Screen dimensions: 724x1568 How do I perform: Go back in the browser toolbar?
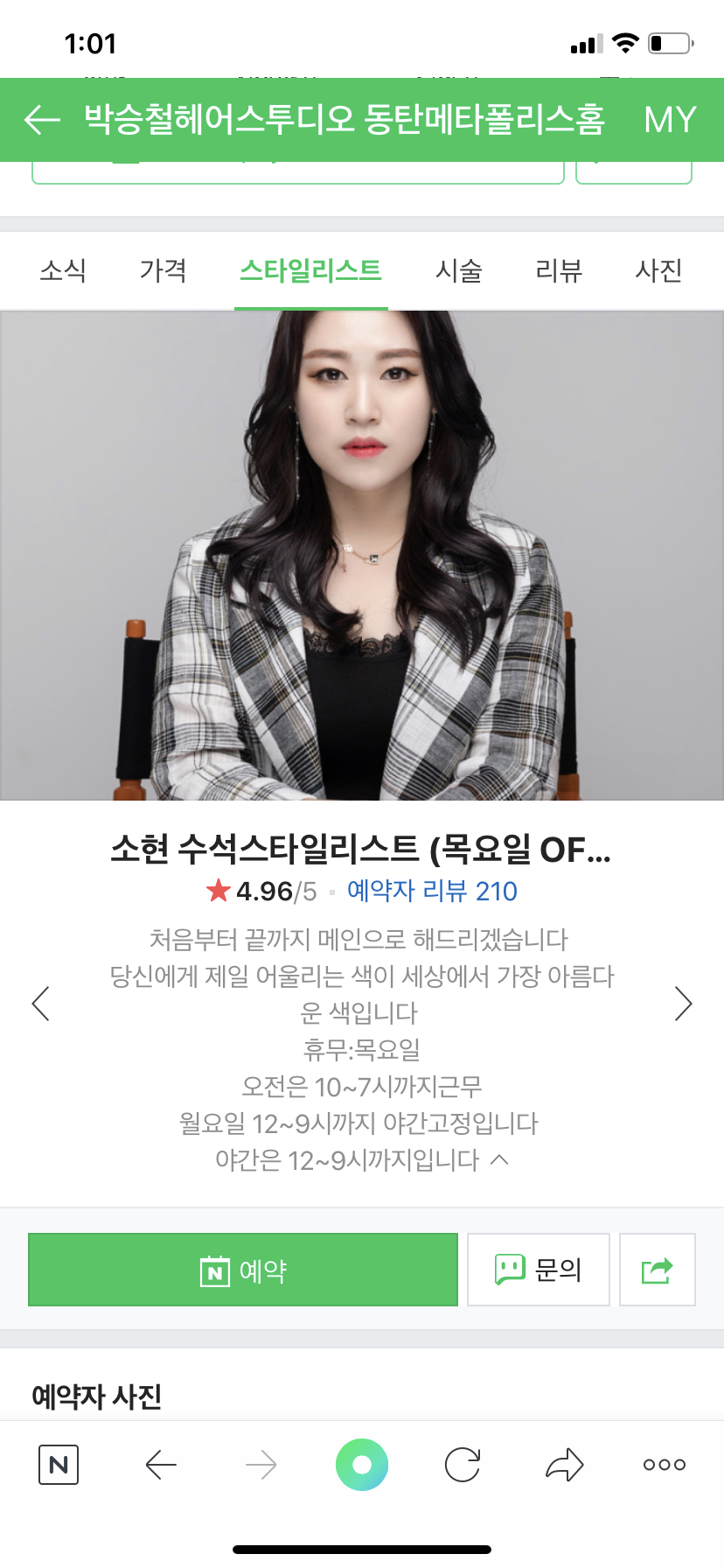click(161, 1465)
